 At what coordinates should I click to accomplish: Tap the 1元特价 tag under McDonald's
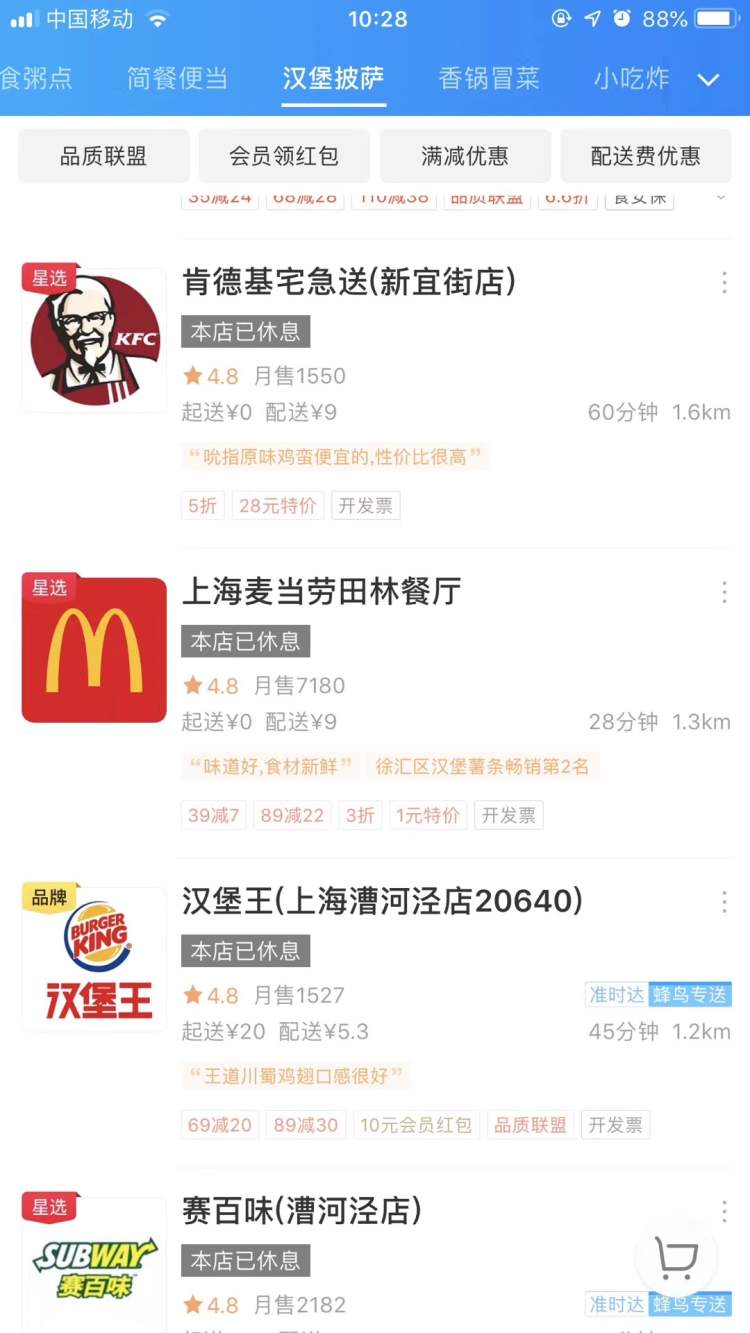point(428,815)
